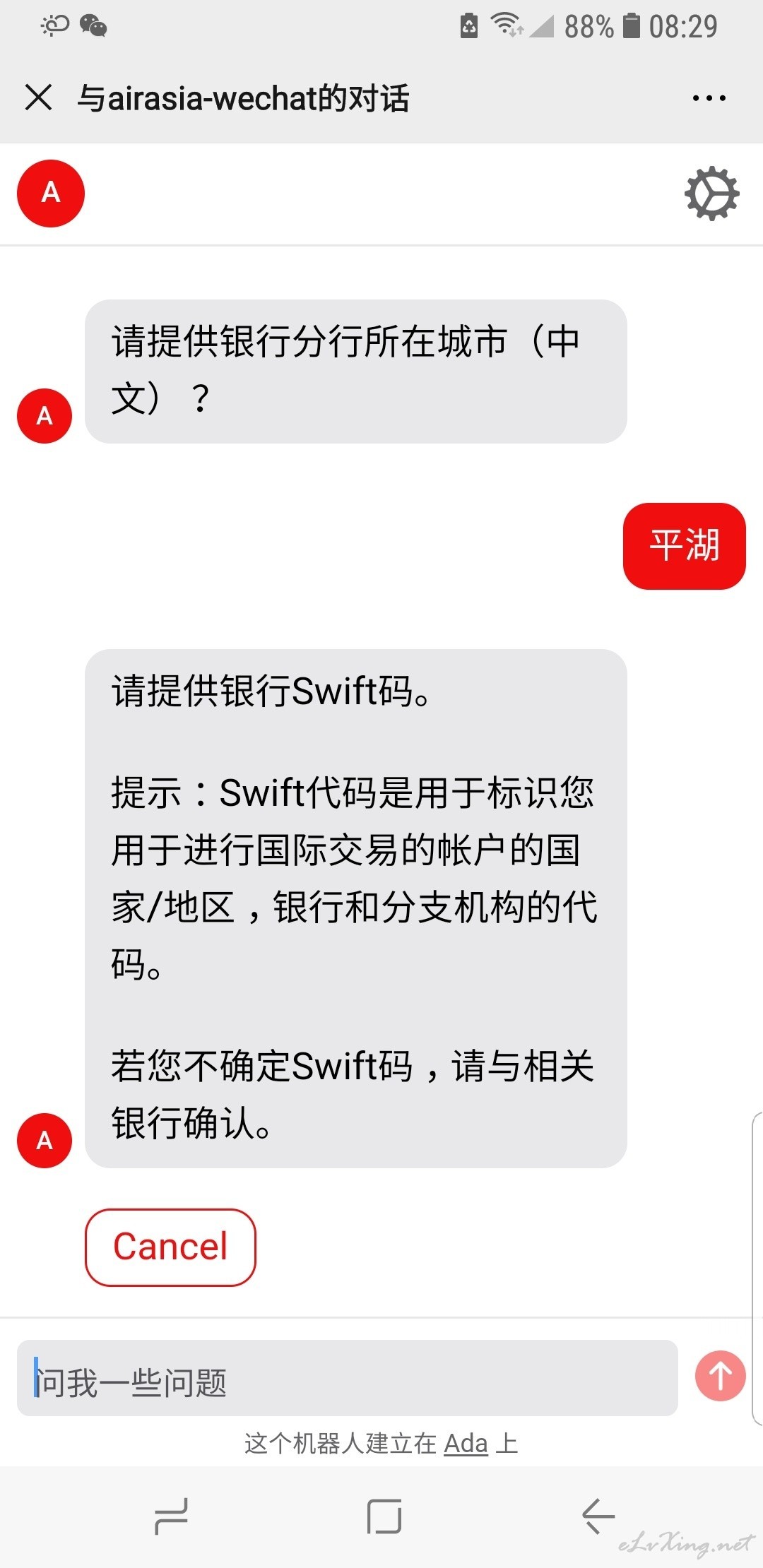Screen dimensions: 763x1568
Task: Send the message with the arrow button
Action: 720,1376
